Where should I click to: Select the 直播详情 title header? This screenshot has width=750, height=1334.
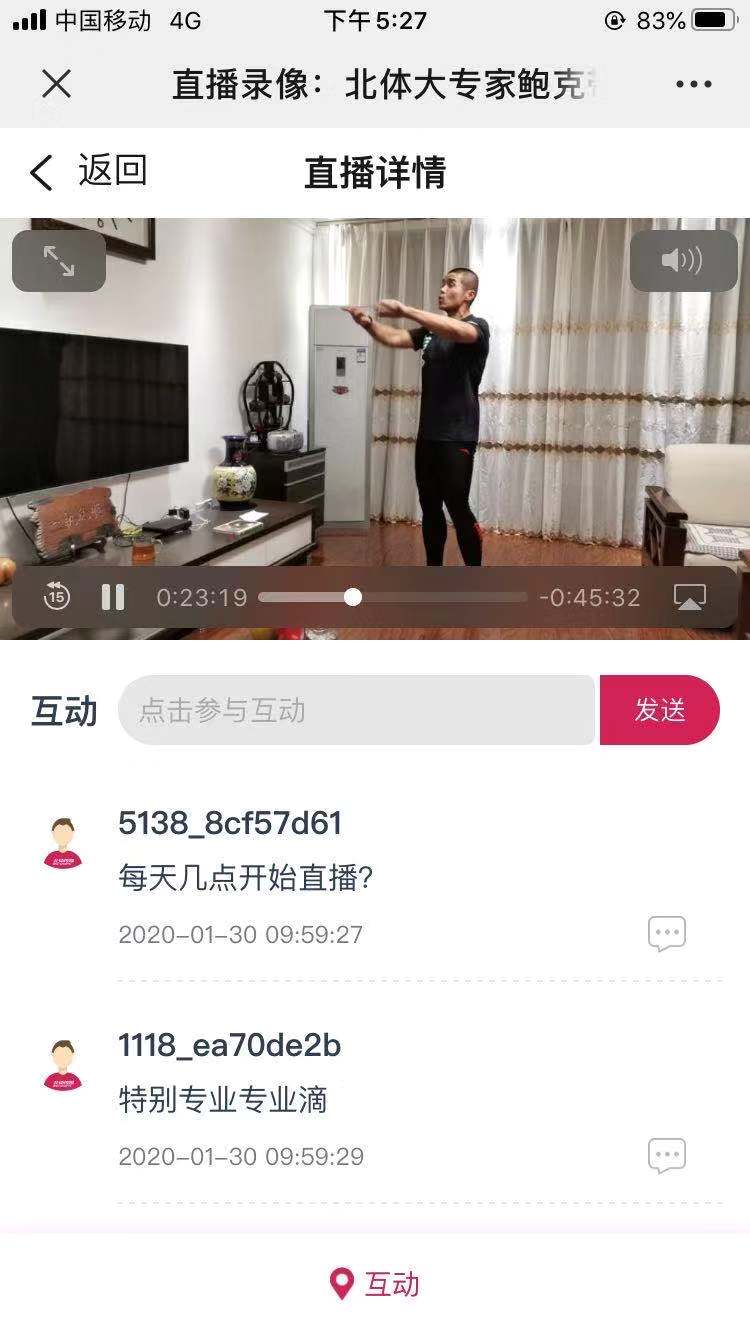point(375,172)
